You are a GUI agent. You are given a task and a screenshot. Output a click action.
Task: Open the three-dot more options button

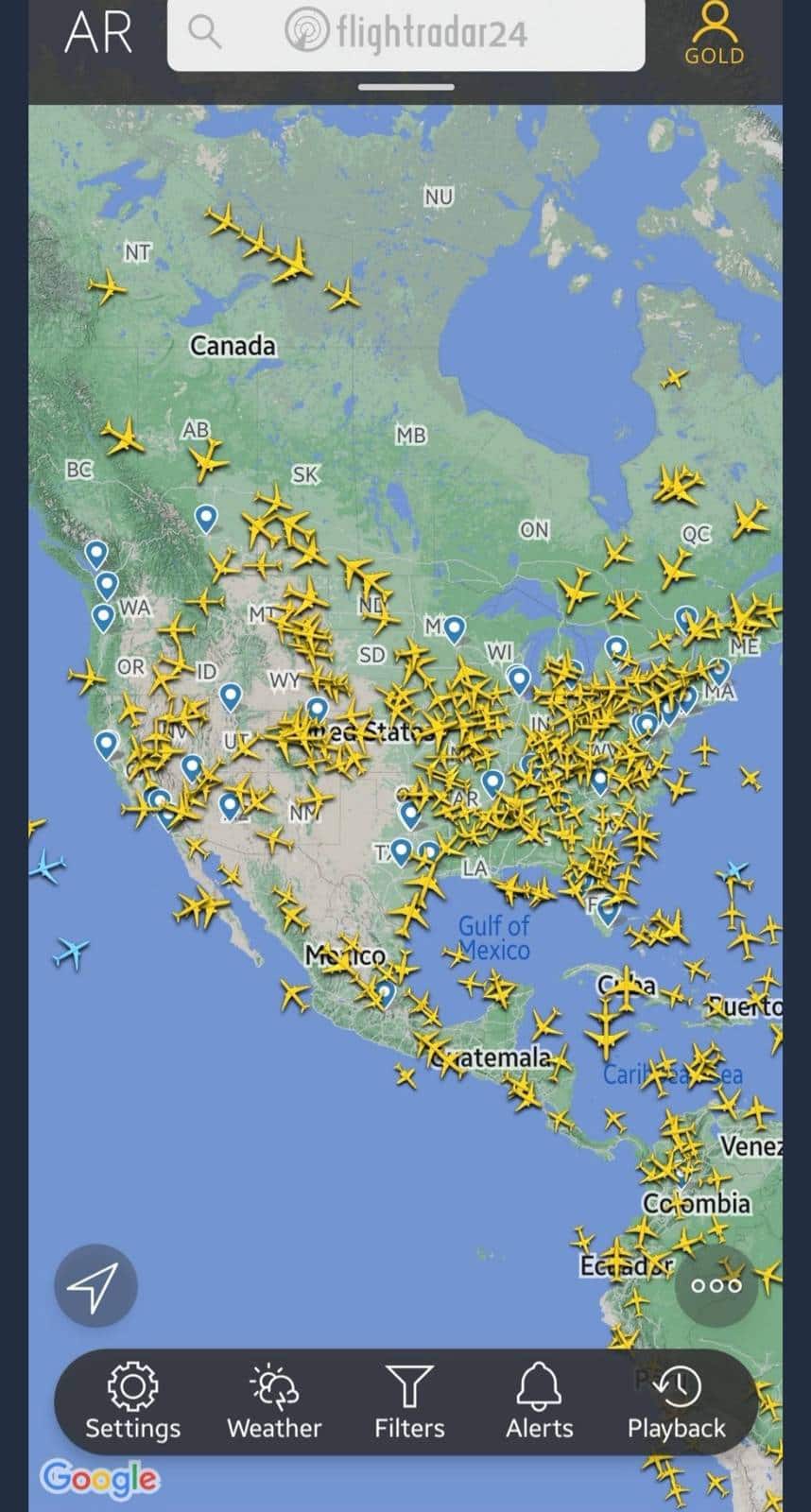point(716,1285)
